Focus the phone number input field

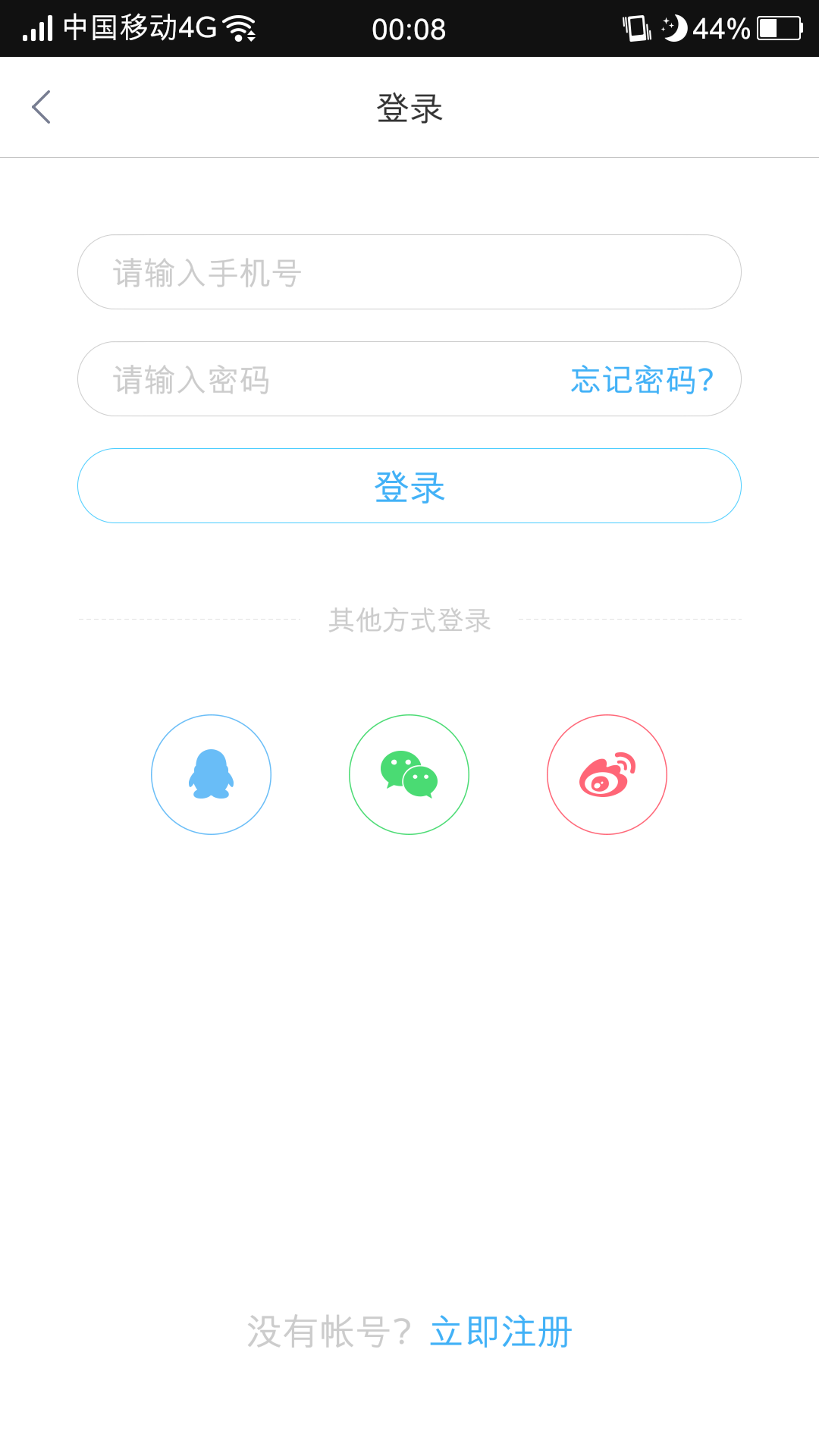pyautogui.click(x=409, y=272)
